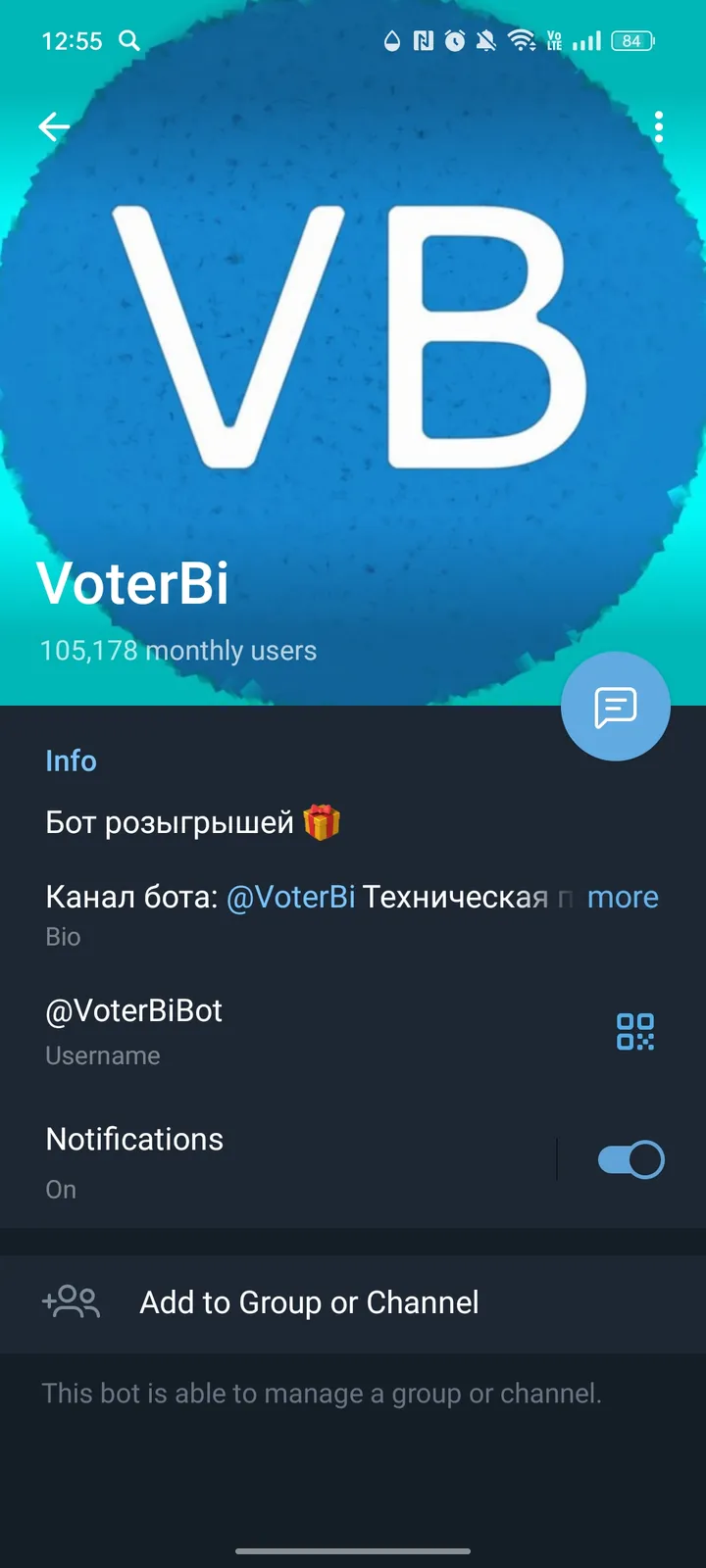Tap Add to Group or Channel
This screenshot has height=1568, width=706.
point(309,1302)
